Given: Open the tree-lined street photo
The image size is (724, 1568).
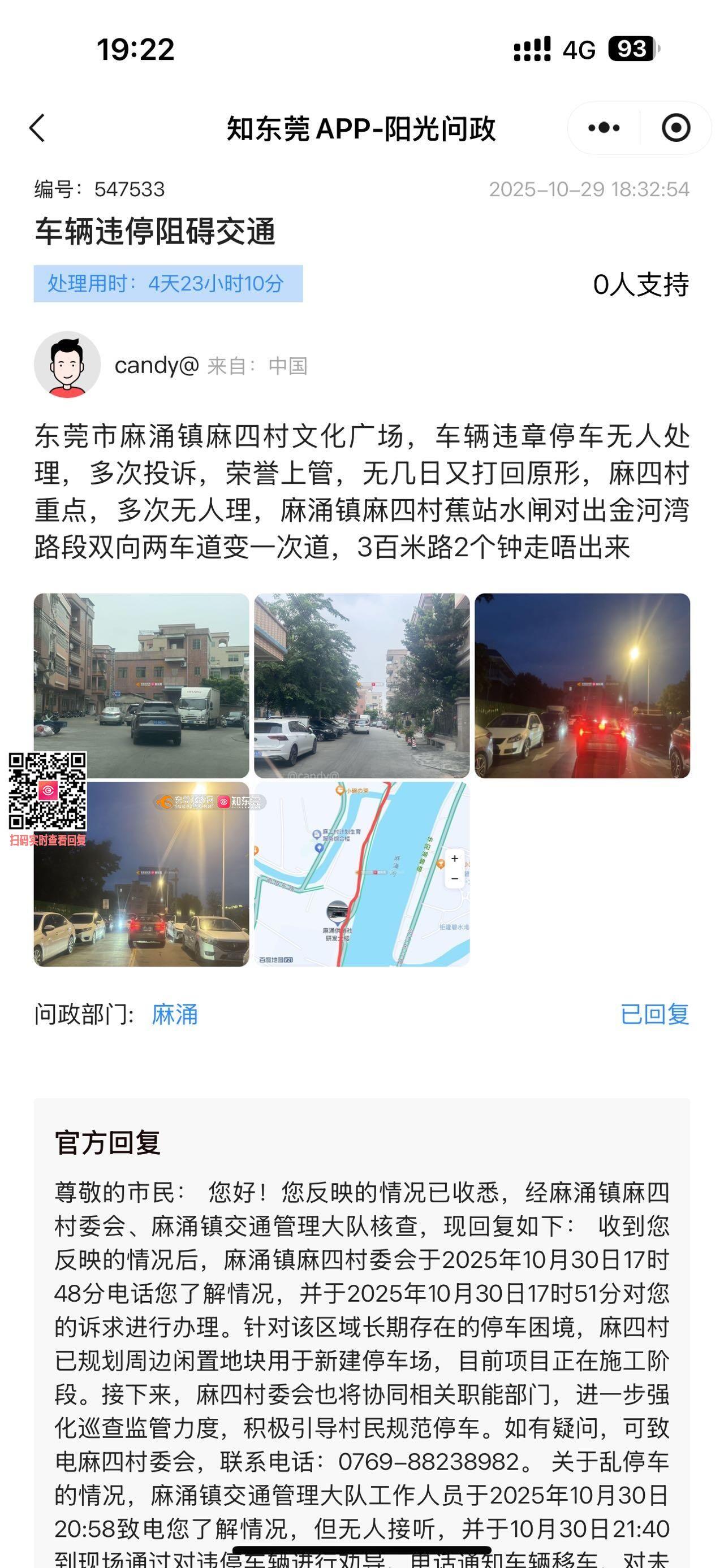Looking at the screenshot, I should (361, 686).
